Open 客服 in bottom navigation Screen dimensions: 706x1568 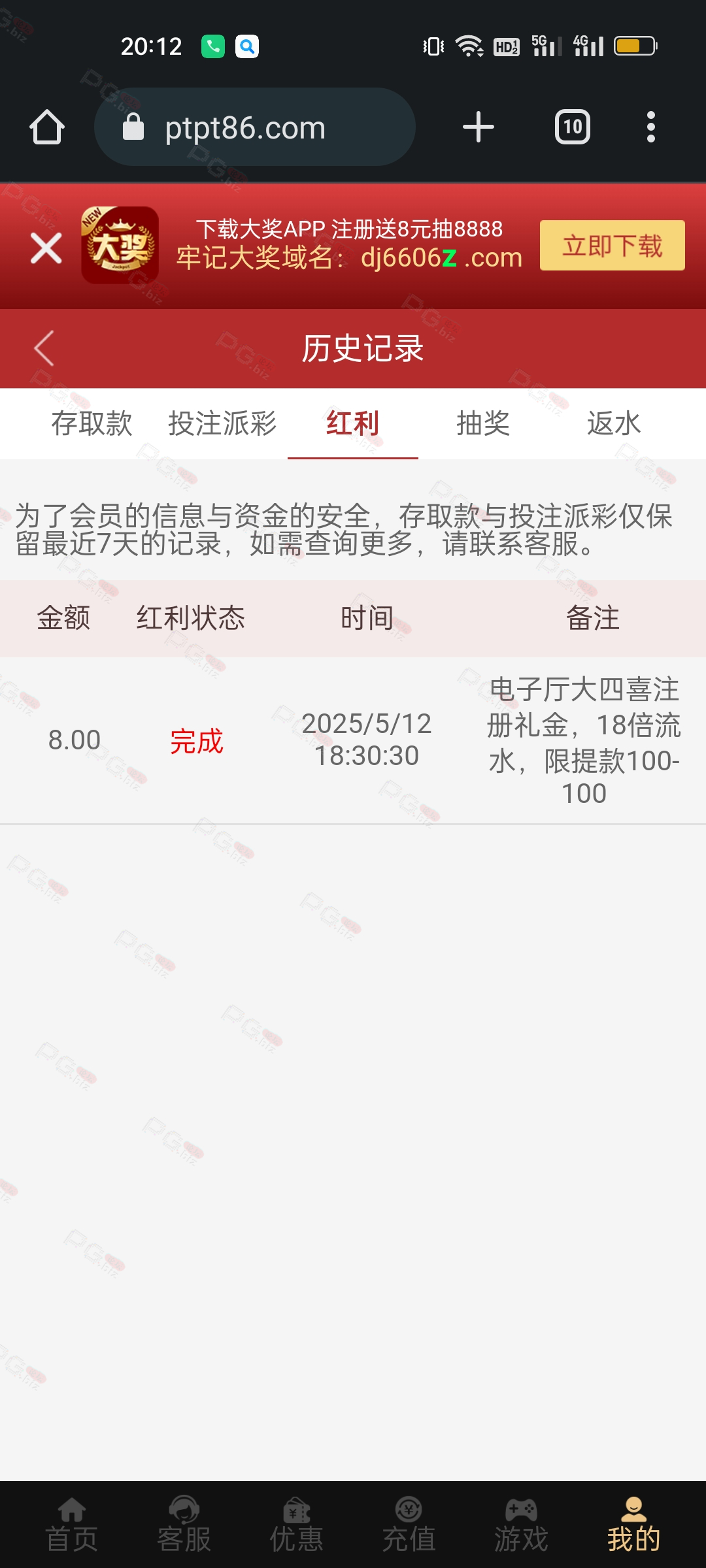pos(184,1525)
